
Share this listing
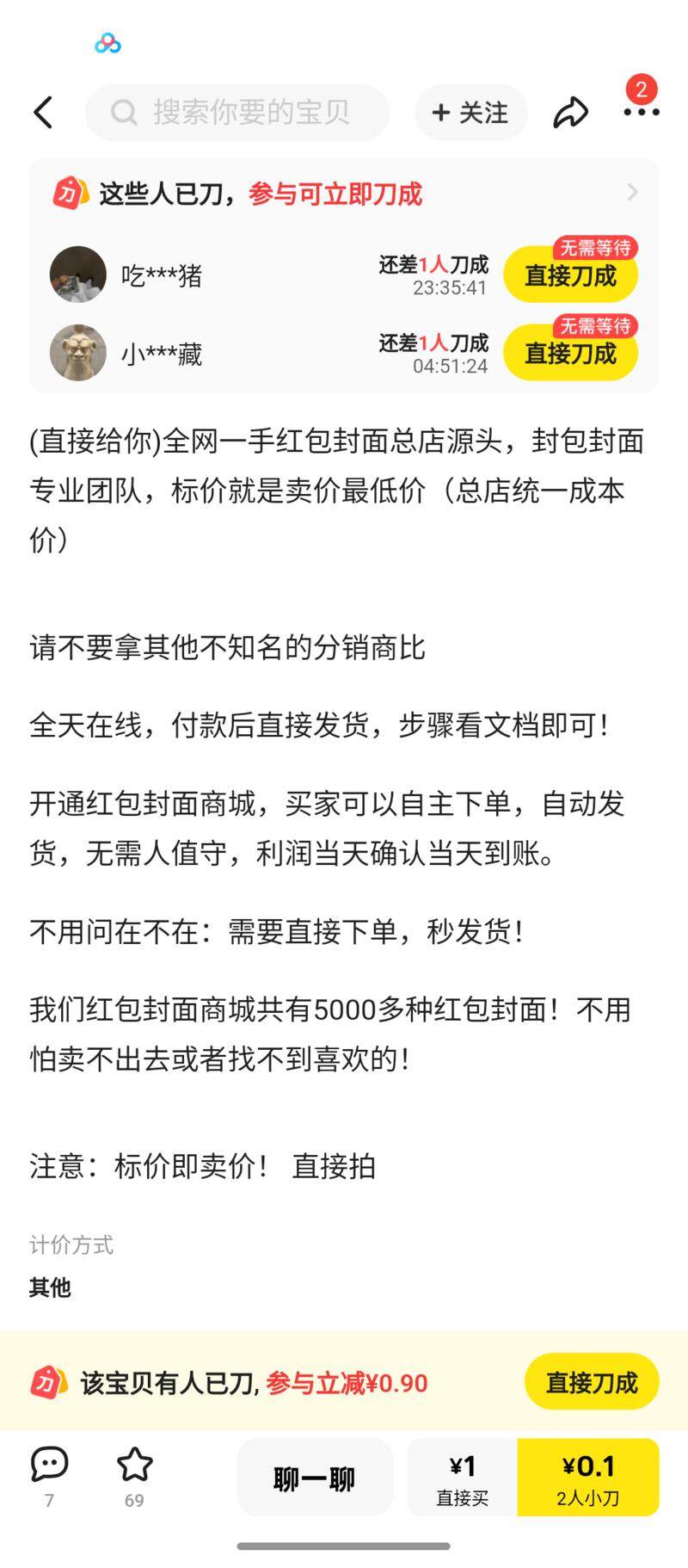[x=570, y=113]
